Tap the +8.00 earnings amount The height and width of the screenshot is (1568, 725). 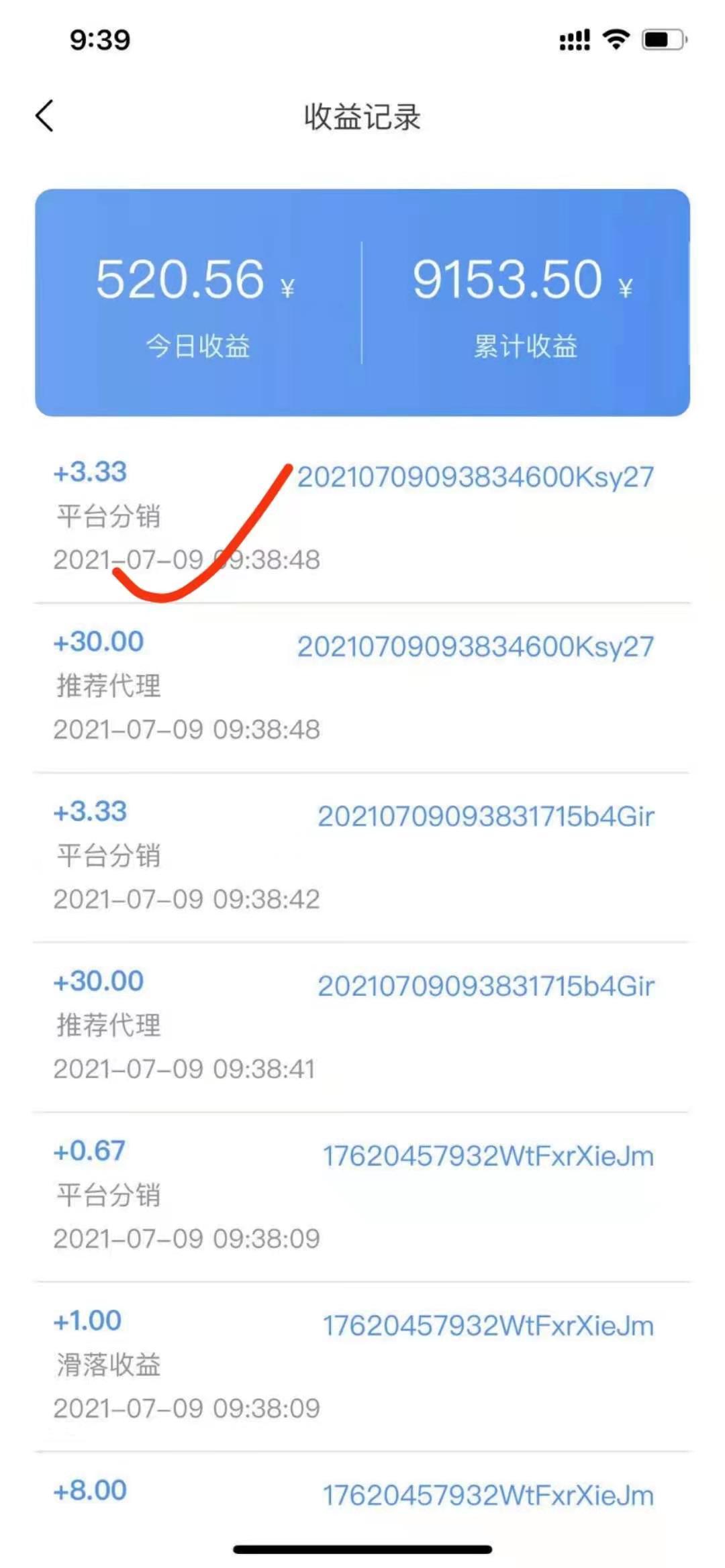(88, 1494)
